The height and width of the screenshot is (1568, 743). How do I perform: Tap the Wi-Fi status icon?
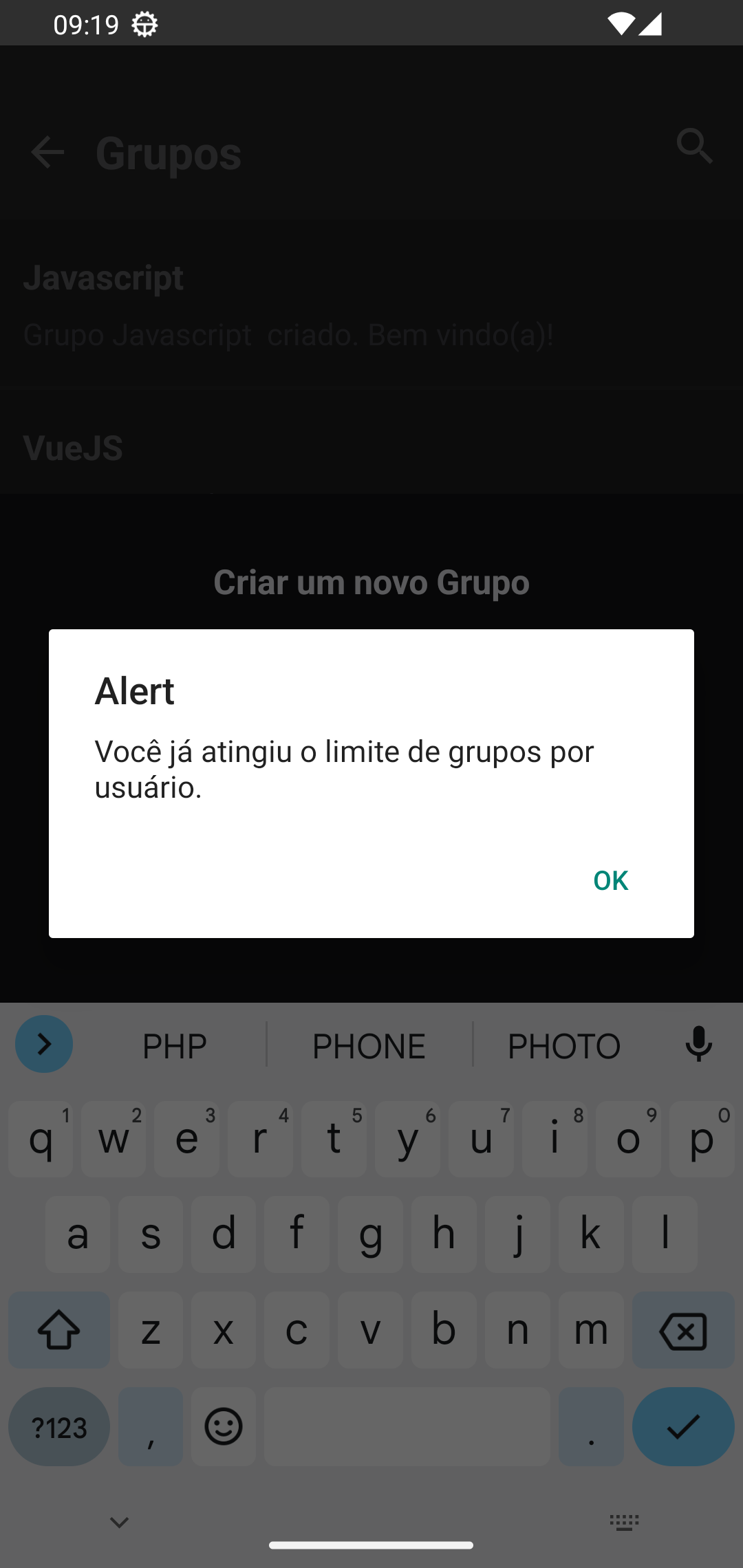pos(621,23)
